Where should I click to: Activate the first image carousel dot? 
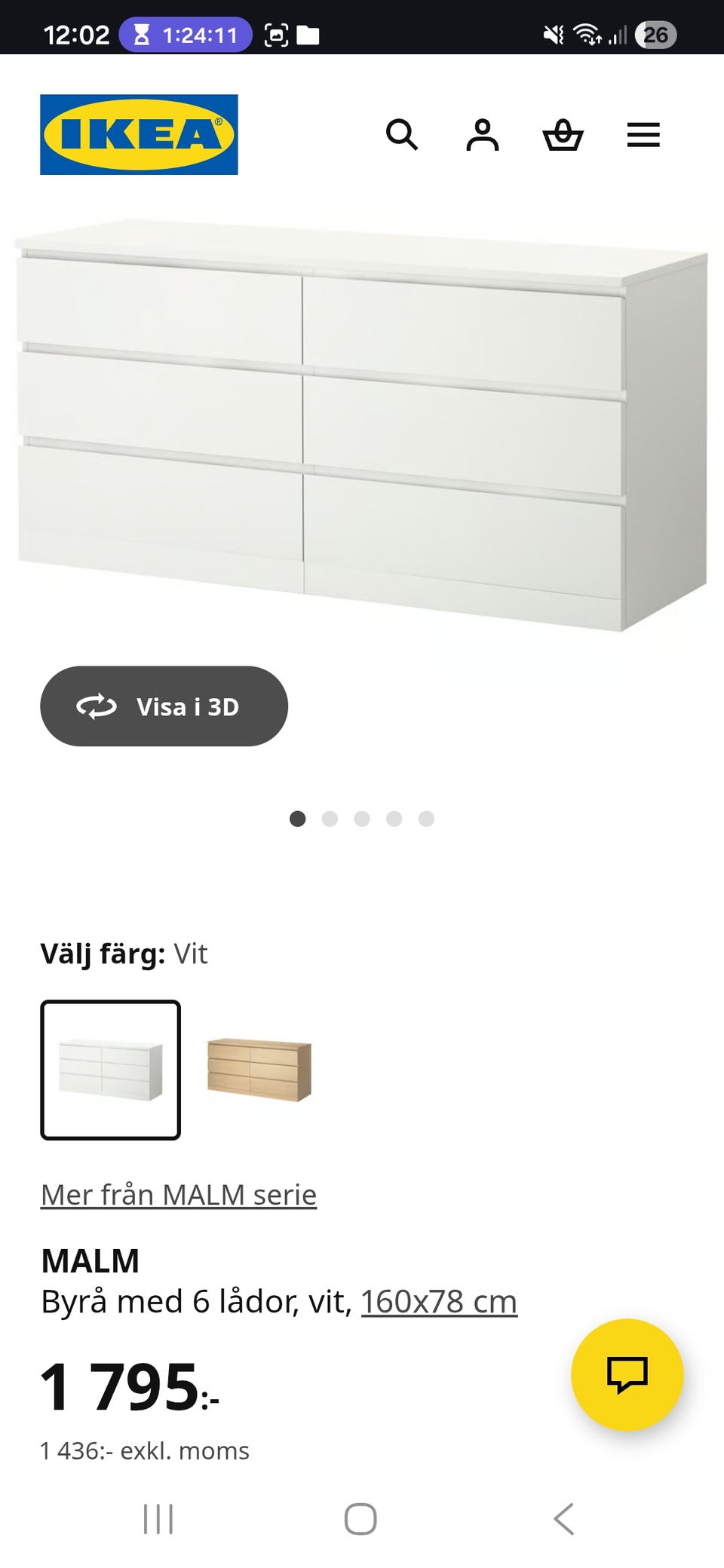[x=298, y=819]
